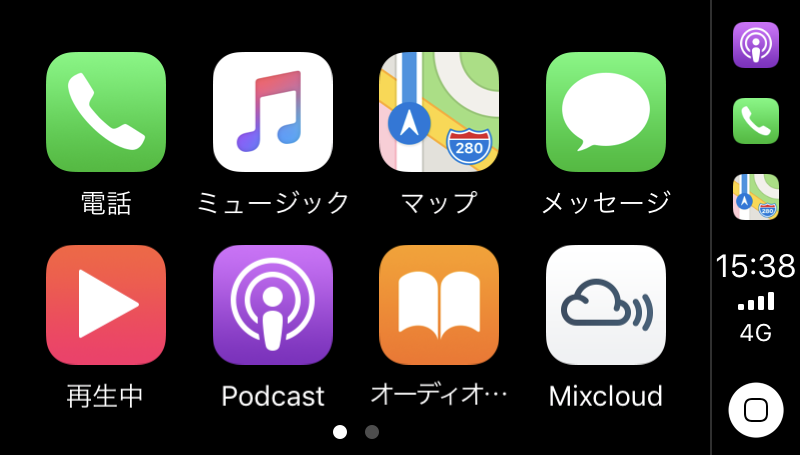This screenshot has width=800, height=455.
Task: Open the 再生中 now playing screen
Action: [105, 304]
